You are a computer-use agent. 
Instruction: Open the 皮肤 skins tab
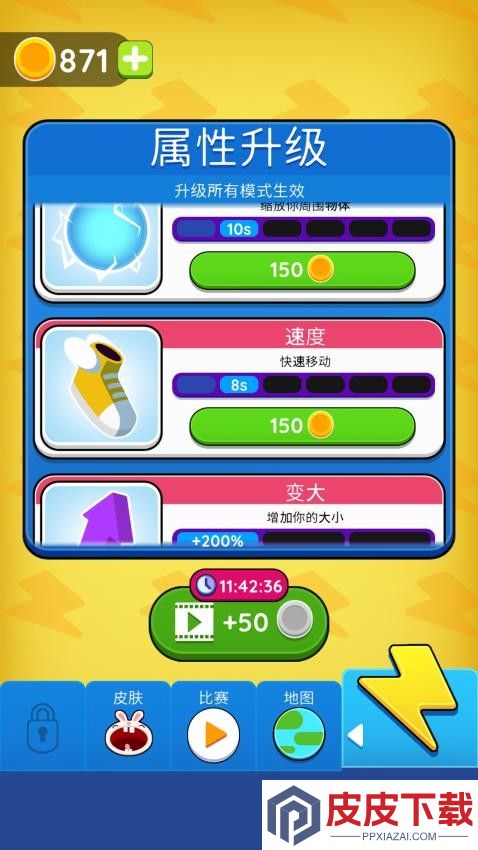point(128,725)
